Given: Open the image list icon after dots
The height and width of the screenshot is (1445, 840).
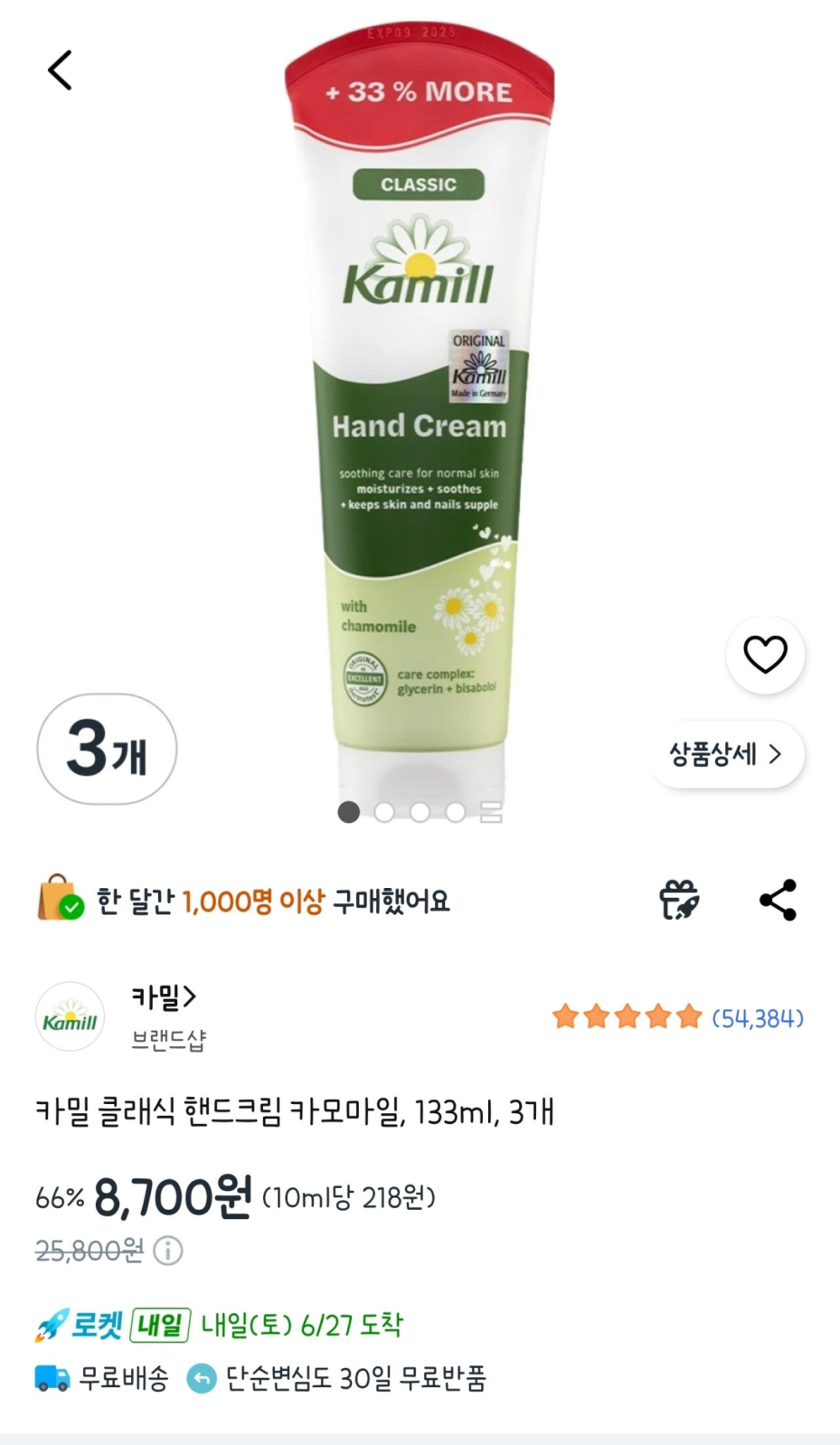Looking at the screenshot, I should pos(491,812).
